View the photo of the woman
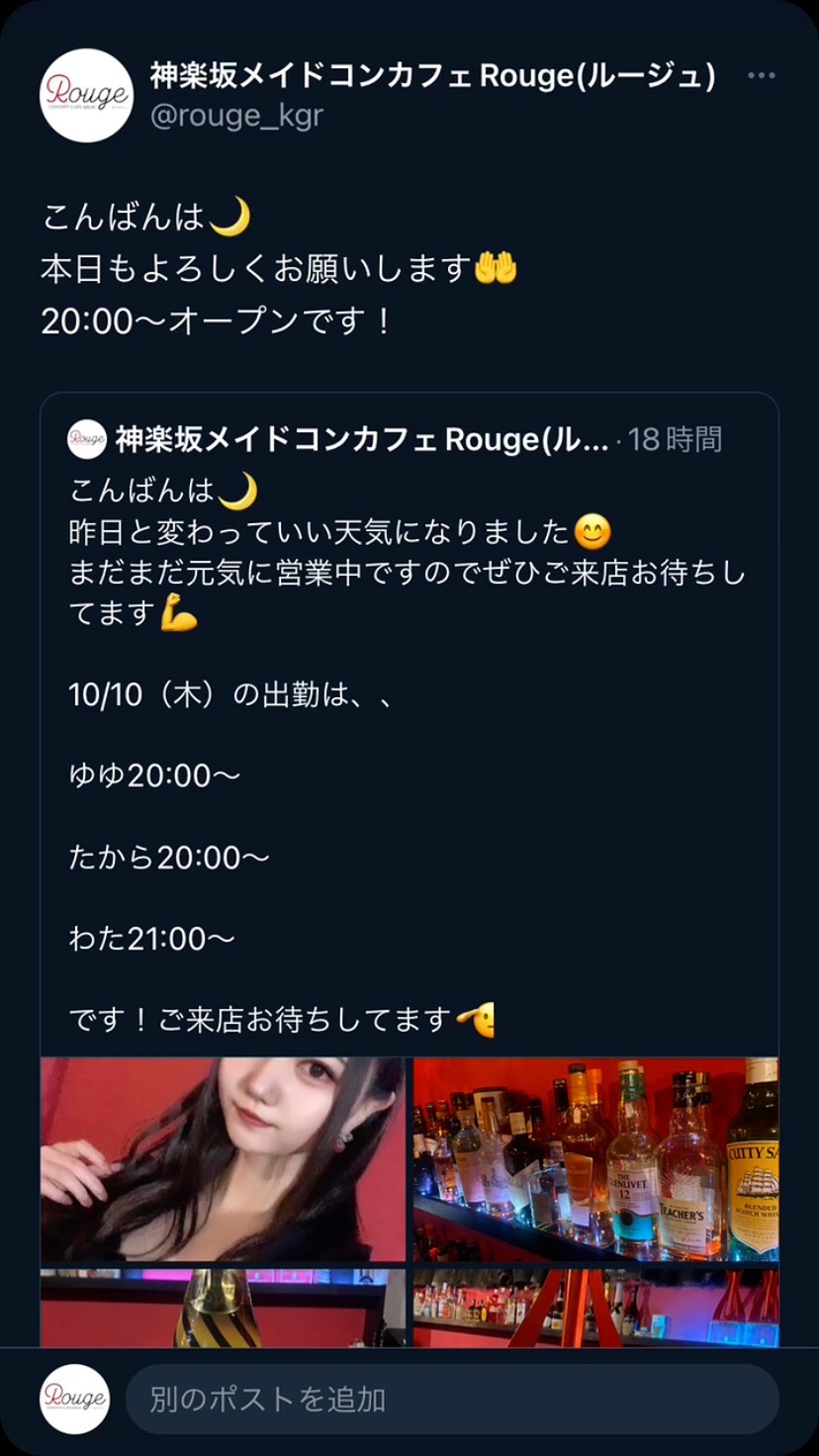Screen dimensions: 819x1456 tap(223, 1159)
